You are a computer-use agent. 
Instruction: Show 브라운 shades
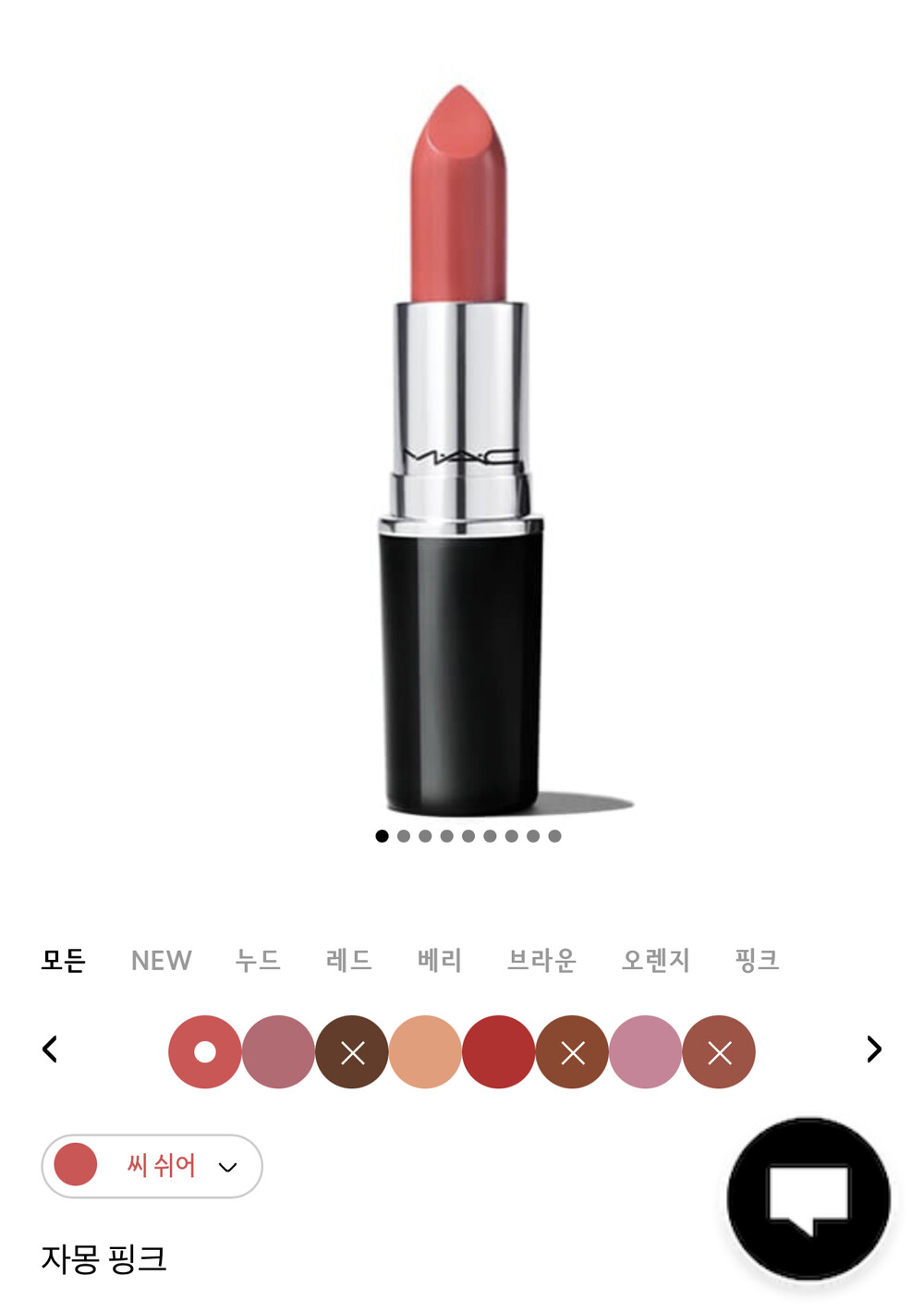coord(541,961)
